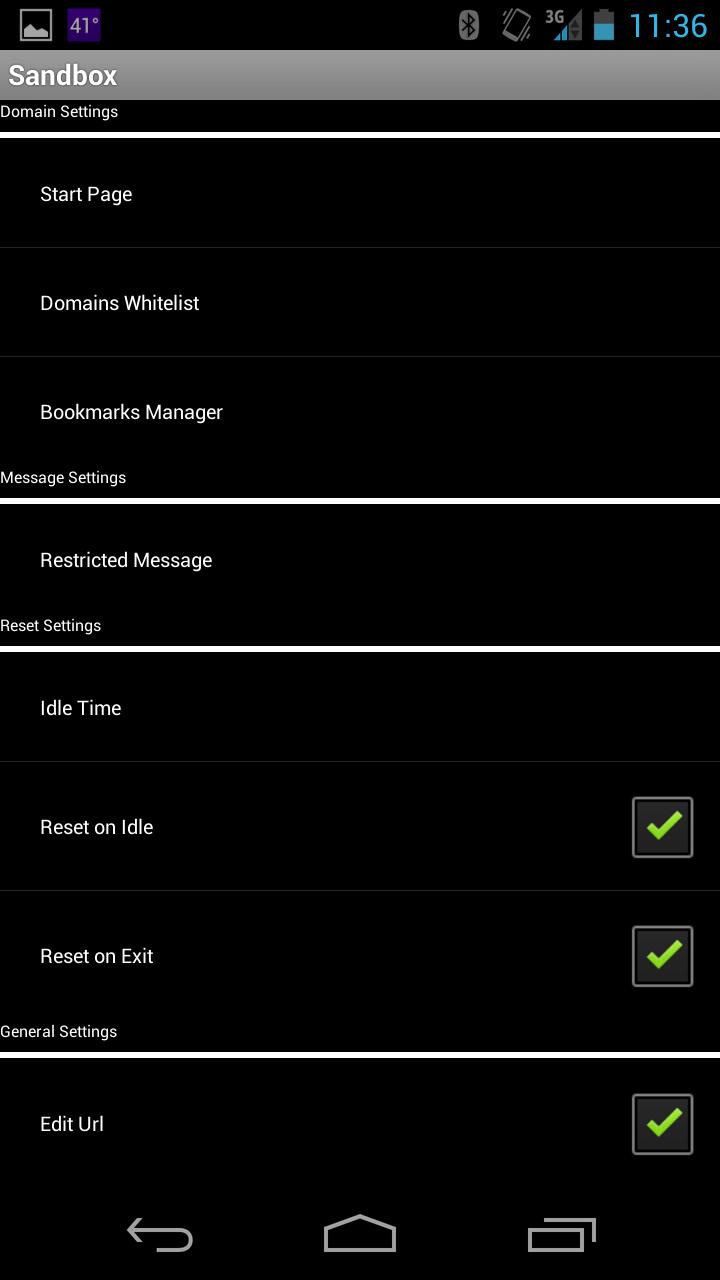This screenshot has height=1280, width=720.
Task: Uncheck the Reset on Exit checkbox
Action: click(662, 956)
